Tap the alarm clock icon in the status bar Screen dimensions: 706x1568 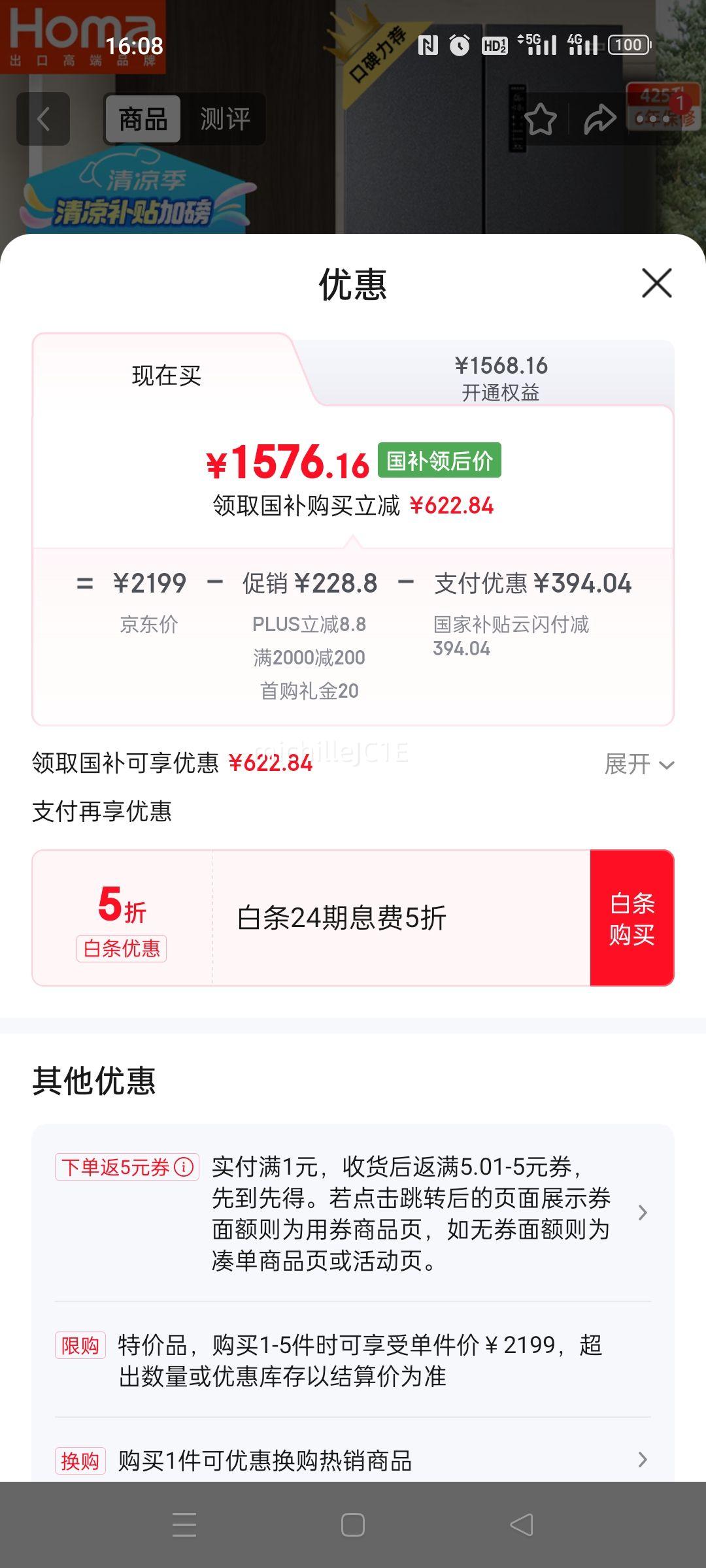pyautogui.click(x=460, y=44)
